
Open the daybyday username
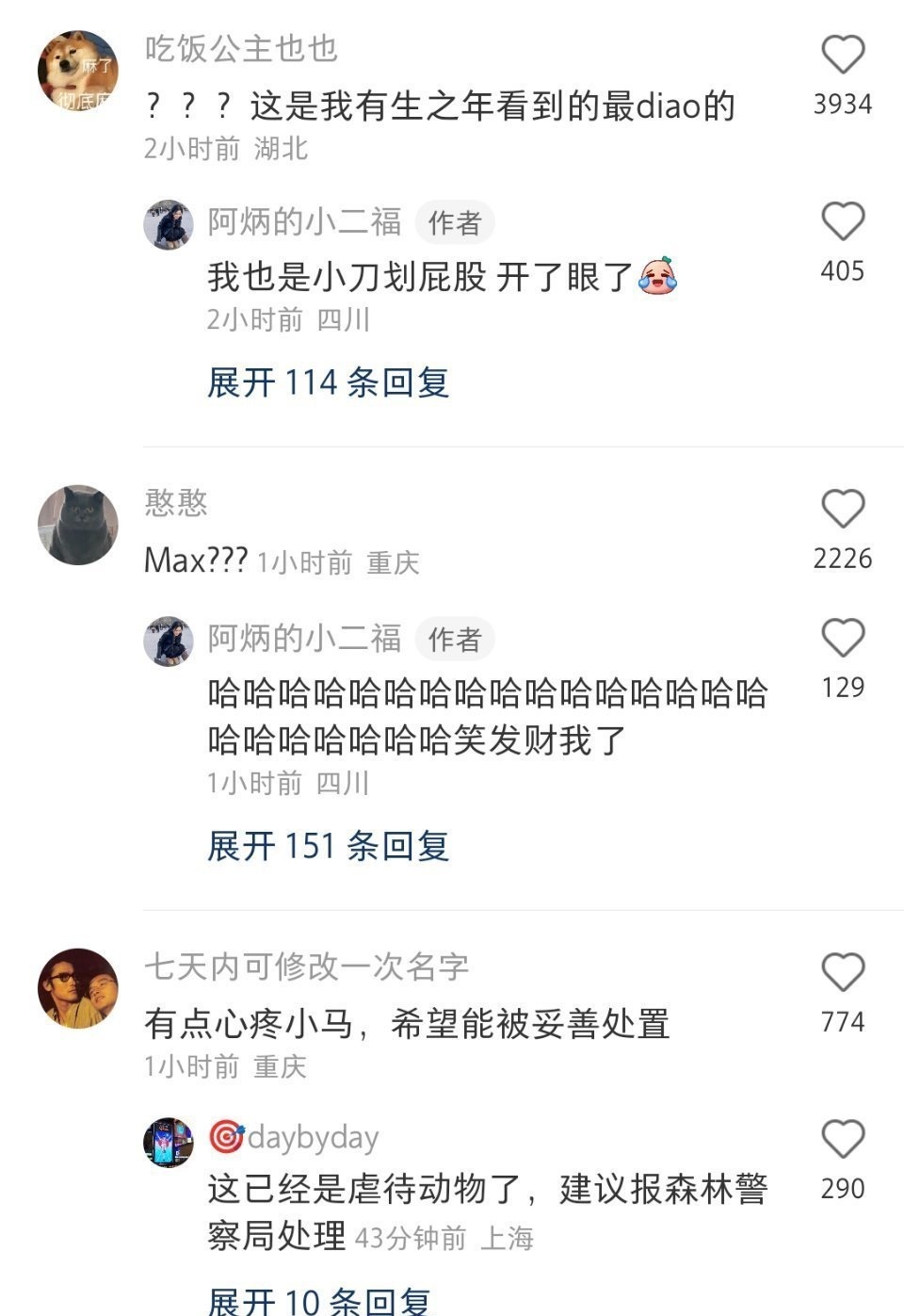(x=312, y=1138)
